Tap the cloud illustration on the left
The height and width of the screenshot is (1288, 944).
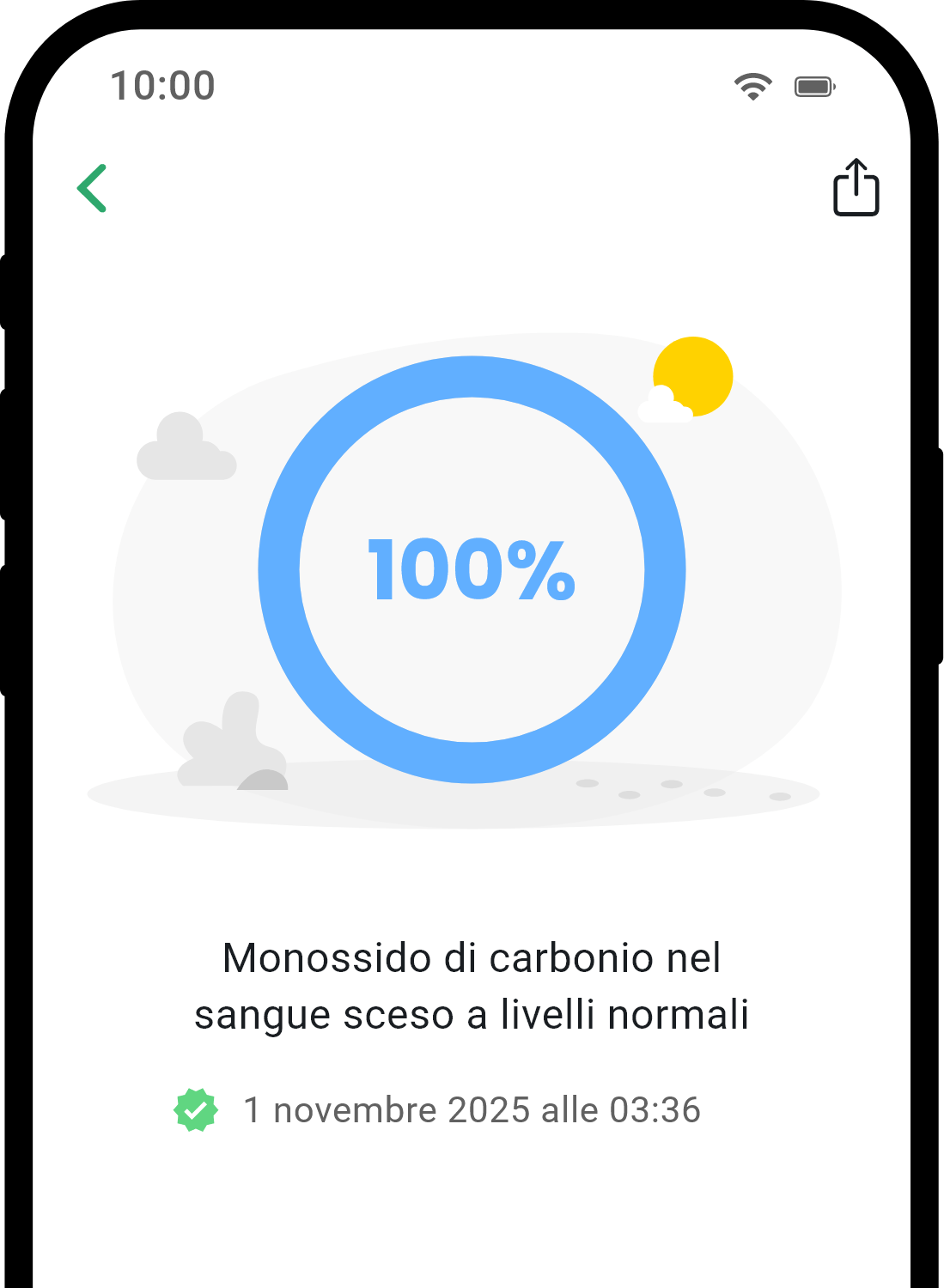[187, 447]
